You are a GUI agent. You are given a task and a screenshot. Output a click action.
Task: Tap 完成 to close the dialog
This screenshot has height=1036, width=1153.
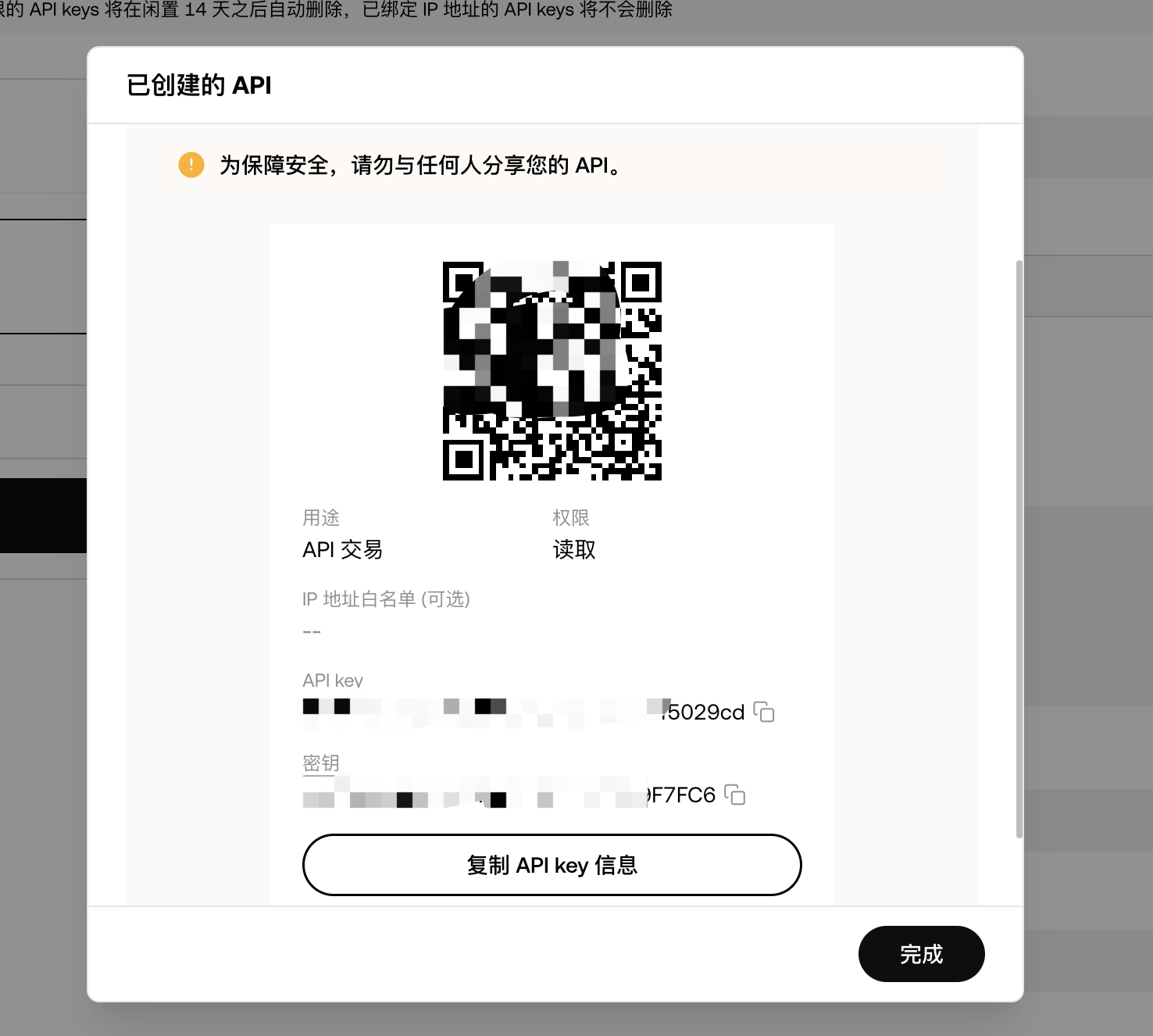(921, 954)
